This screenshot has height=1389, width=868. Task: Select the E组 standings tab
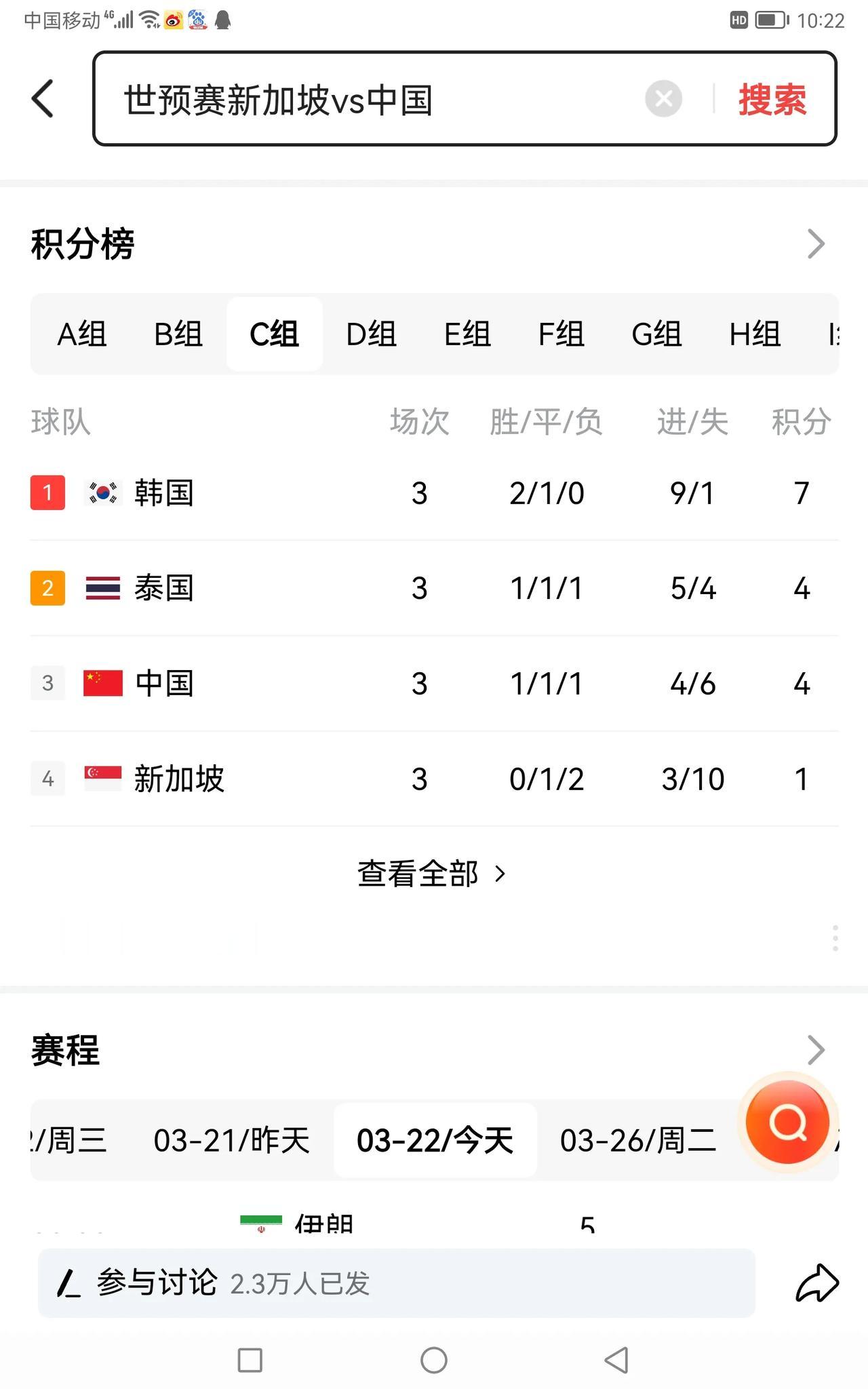pyautogui.click(x=467, y=334)
